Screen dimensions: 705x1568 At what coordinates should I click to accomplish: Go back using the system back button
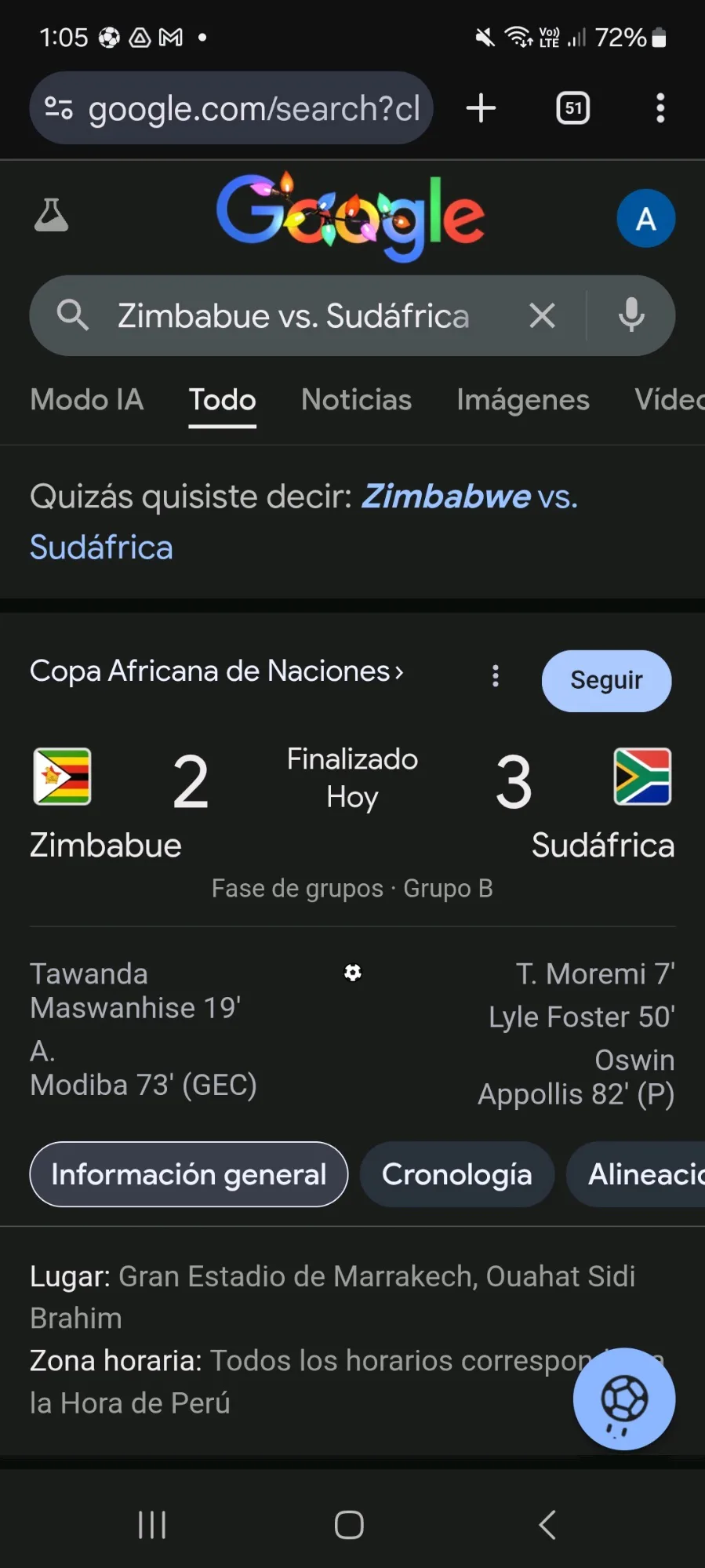click(x=547, y=1525)
